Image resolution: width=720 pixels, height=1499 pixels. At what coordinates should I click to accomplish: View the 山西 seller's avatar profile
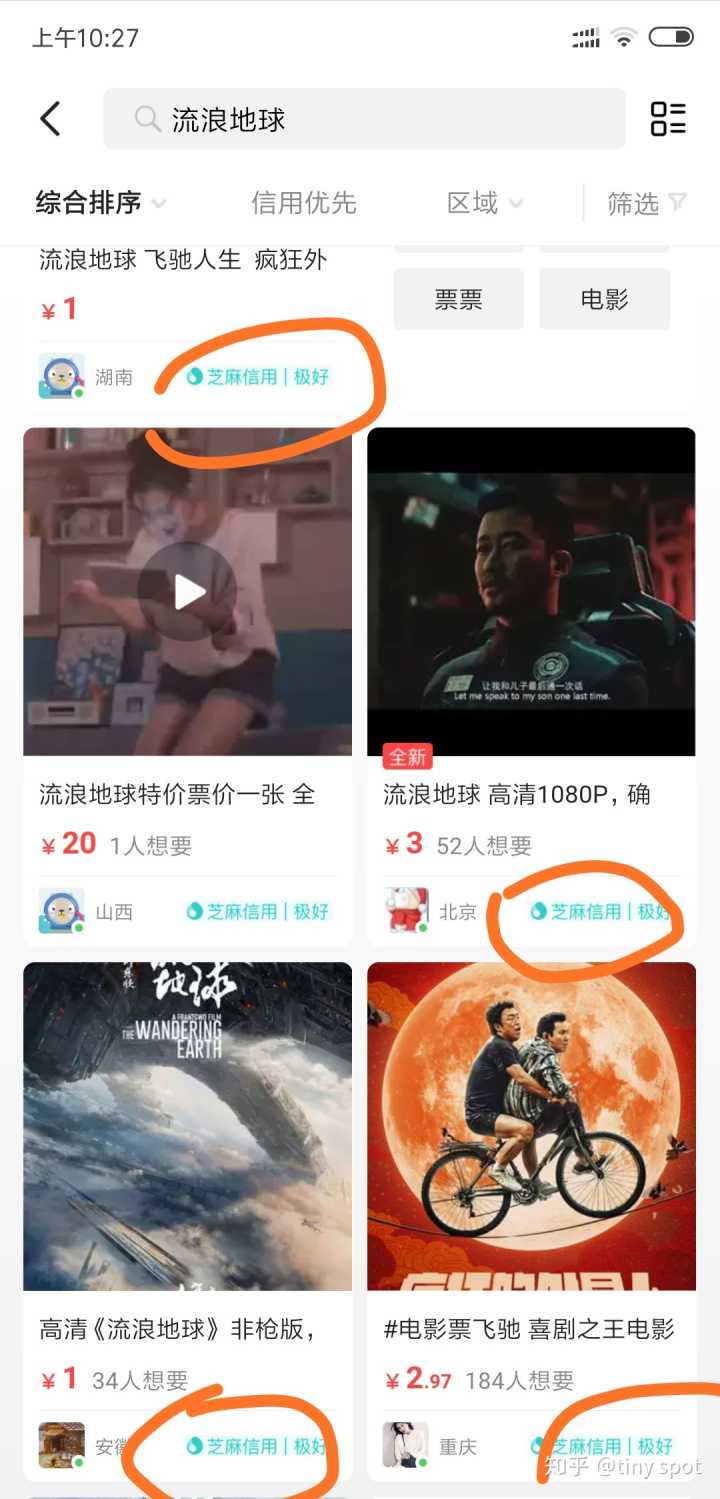pos(61,911)
